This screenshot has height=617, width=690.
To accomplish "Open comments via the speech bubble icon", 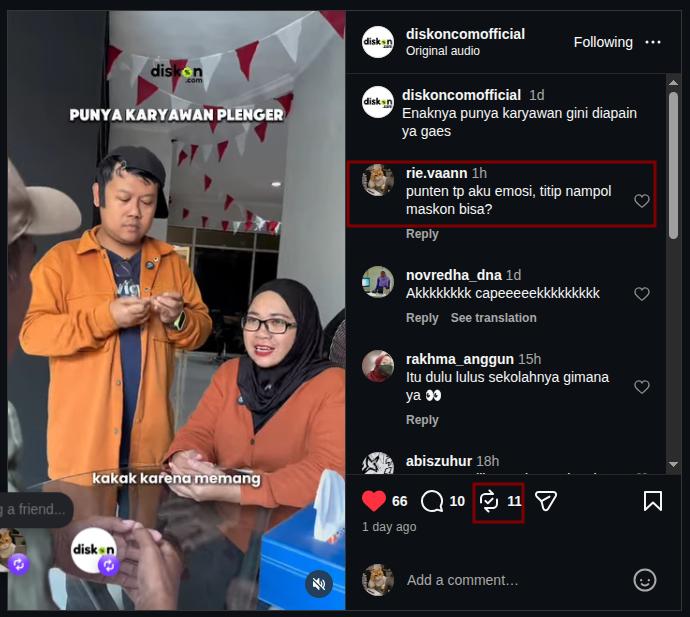I will point(432,501).
